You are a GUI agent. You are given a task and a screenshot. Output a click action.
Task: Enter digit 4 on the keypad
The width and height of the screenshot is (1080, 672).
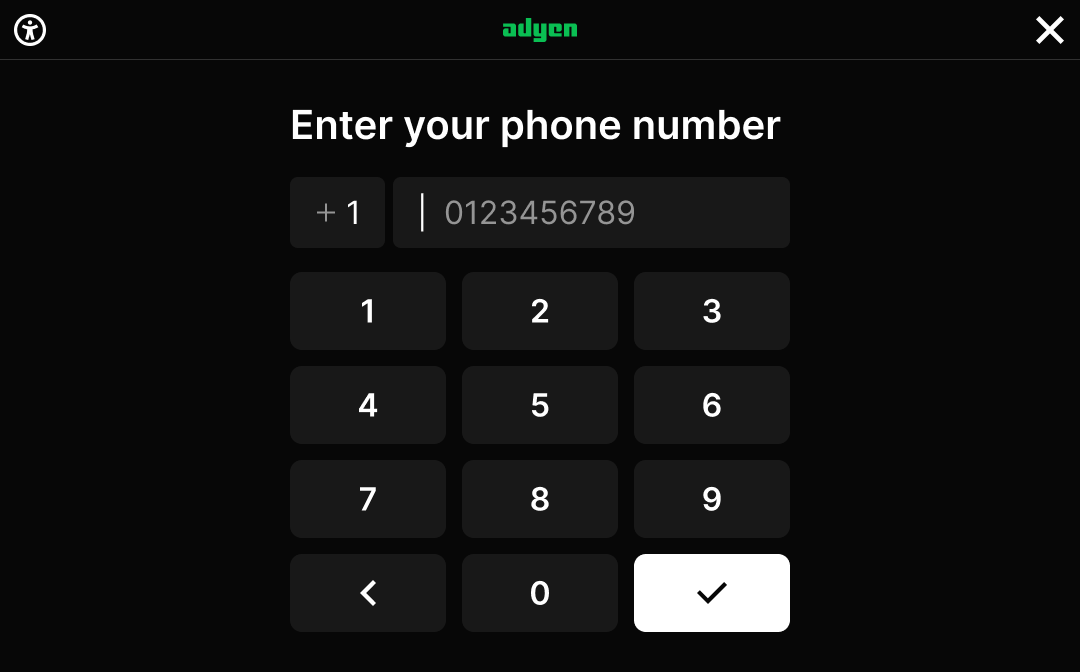pos(368,405)
